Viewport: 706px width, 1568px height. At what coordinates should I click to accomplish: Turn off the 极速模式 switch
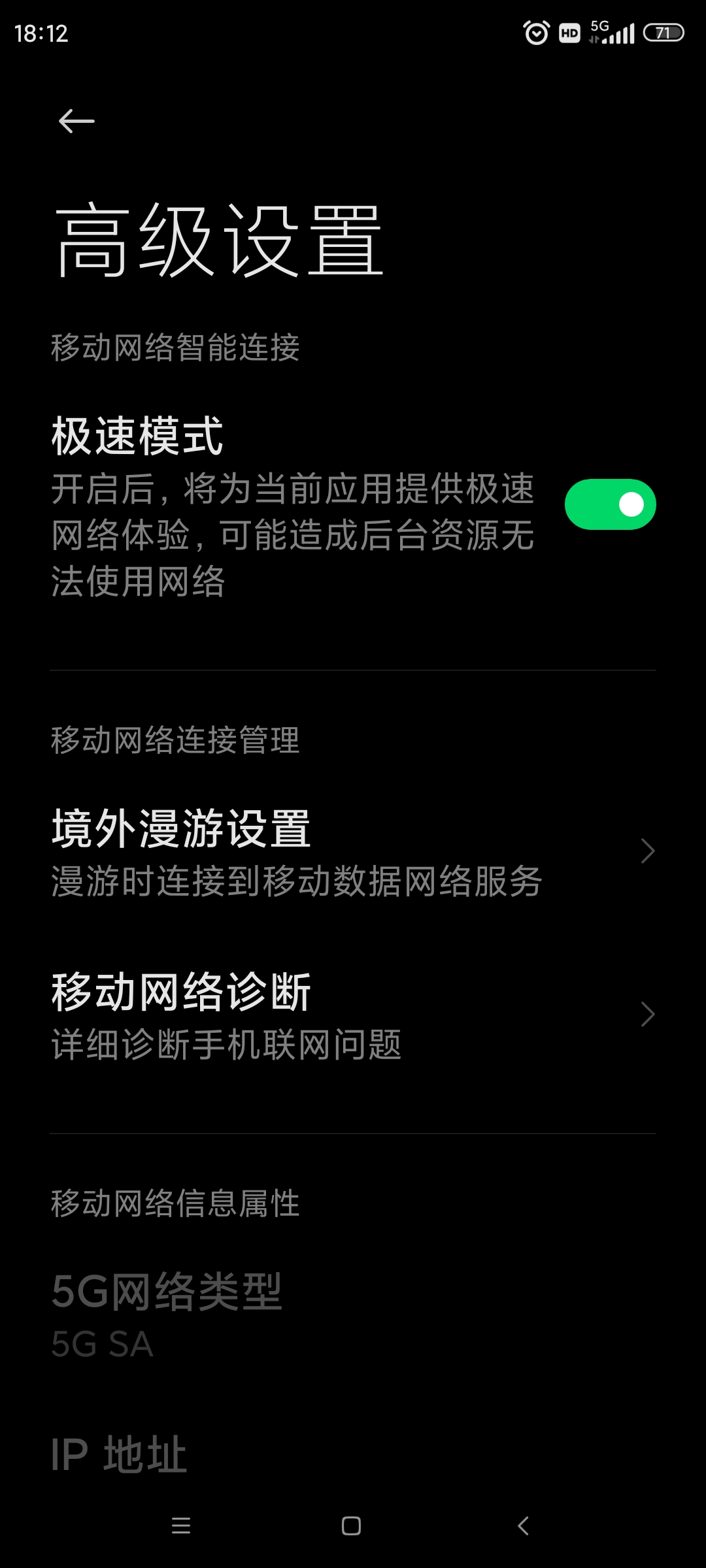(610, 504)
